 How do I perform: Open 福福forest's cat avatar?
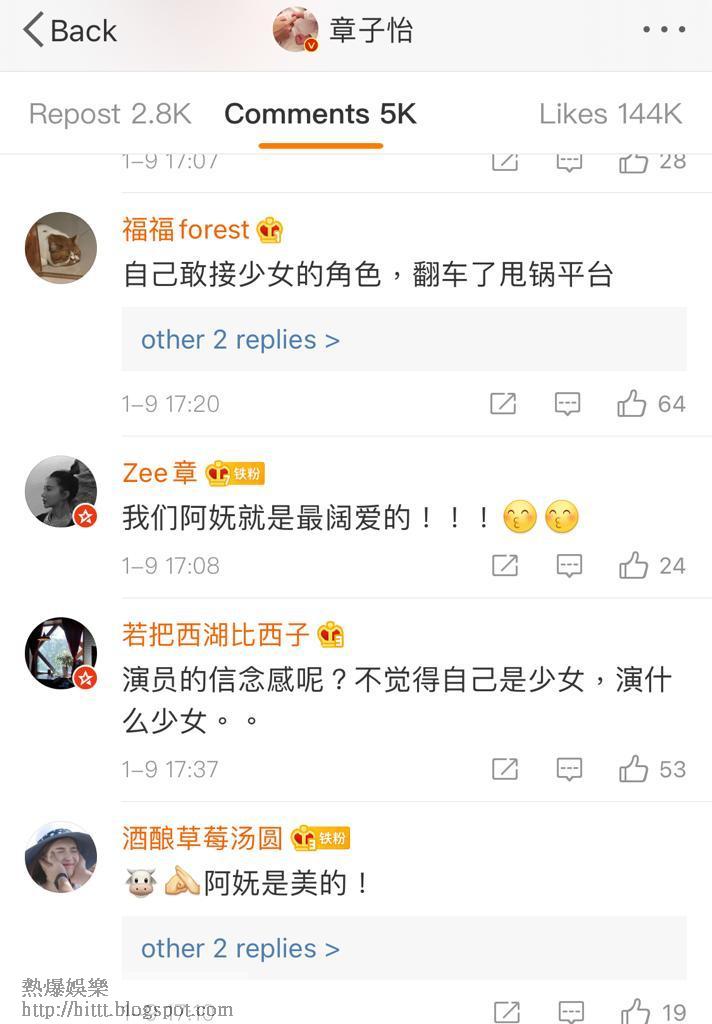[61, 248]
